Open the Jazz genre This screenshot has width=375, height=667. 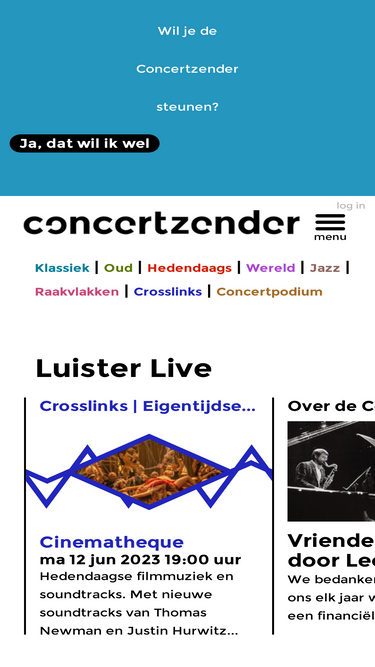(325, 268)
